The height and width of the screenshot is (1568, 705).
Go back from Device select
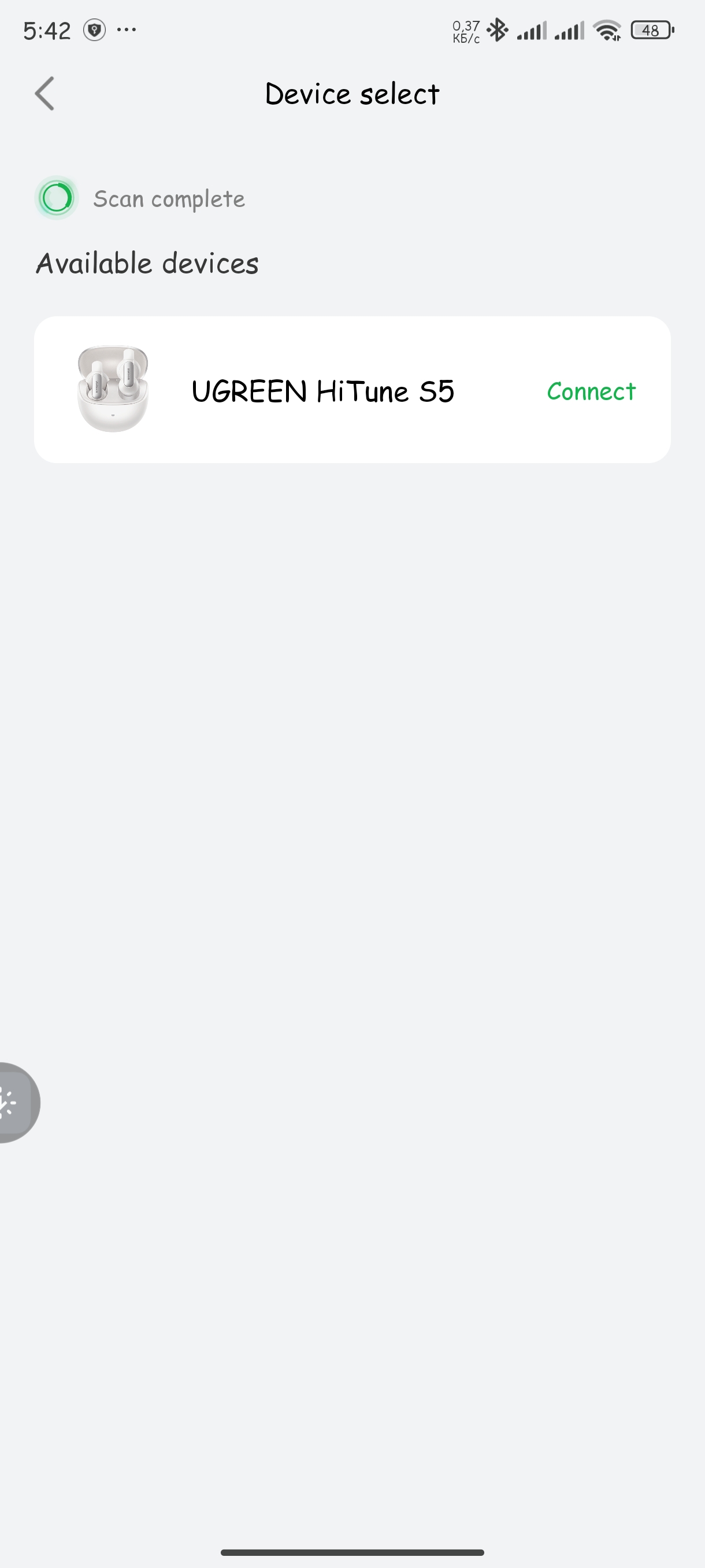(x=45, y=94)
